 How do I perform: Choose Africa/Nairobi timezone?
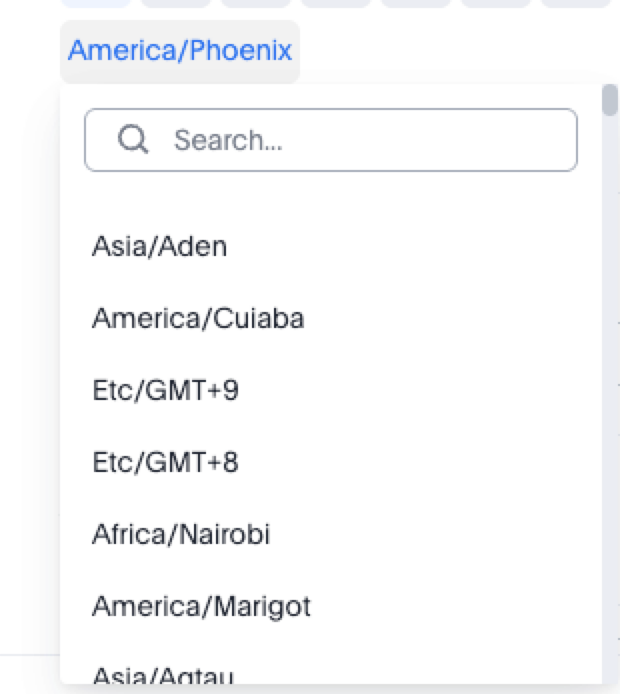click(181, 534)
